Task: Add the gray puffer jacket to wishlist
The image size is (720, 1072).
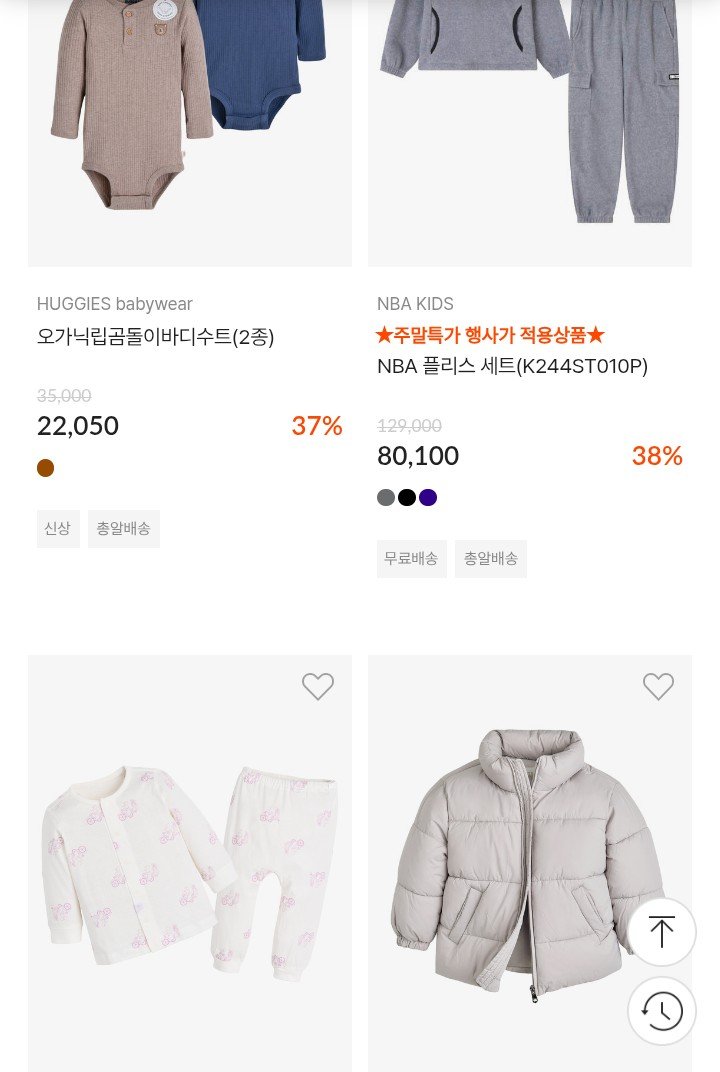Action: 658,687
